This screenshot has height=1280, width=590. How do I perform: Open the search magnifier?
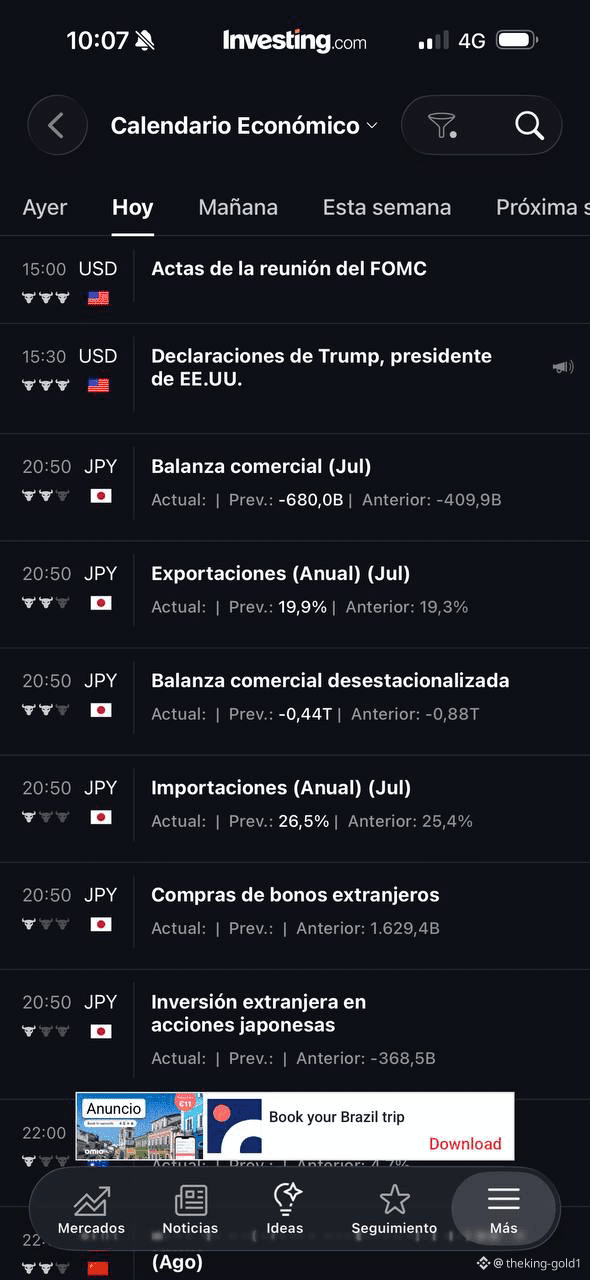pos(529,125)
